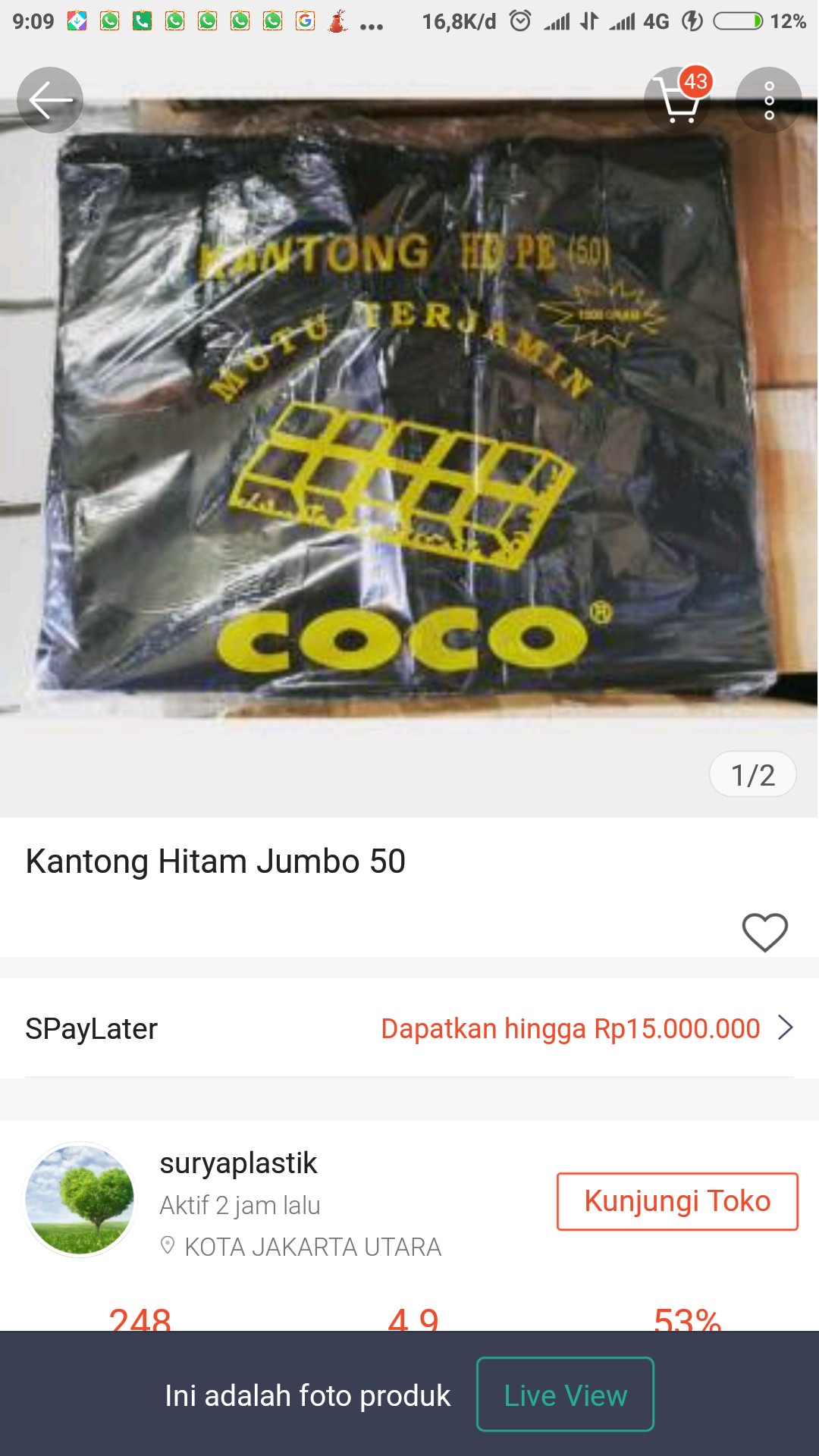Open SPayLater Rp15.000.000 offer

(x=571, y=1029)
